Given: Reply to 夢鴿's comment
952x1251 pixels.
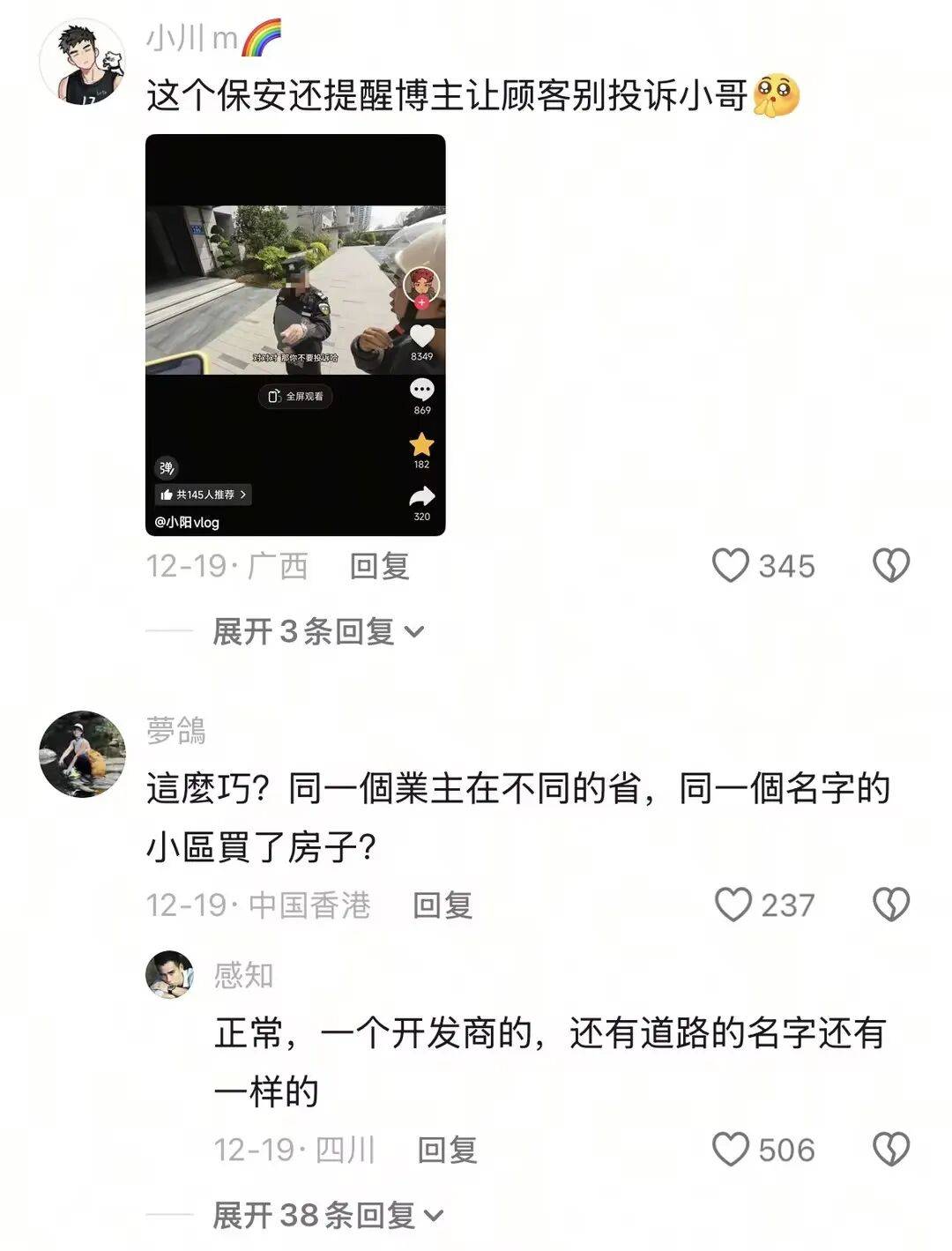Looking at the screenshot, I should (x=443, y=905).
